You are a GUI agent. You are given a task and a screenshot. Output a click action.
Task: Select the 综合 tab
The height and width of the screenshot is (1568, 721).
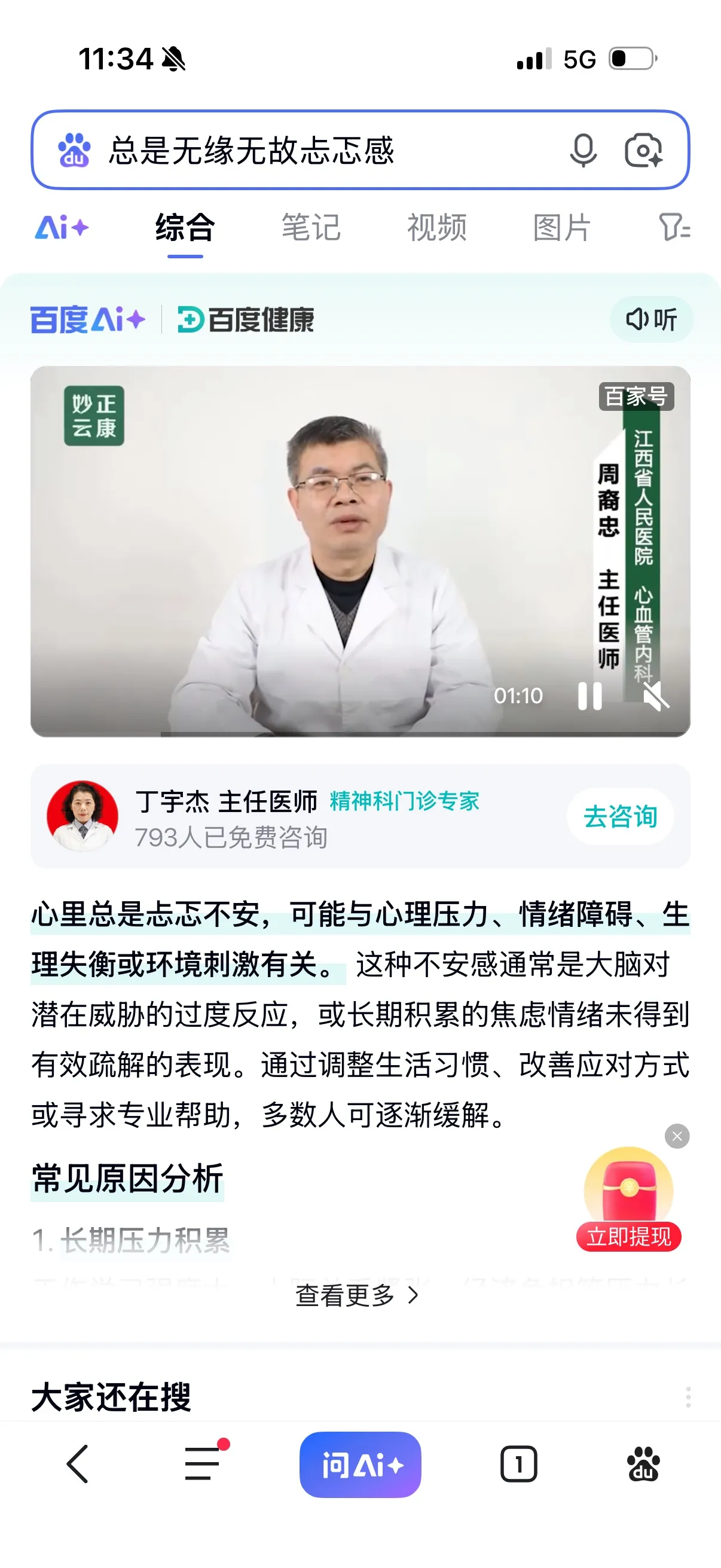185,228
